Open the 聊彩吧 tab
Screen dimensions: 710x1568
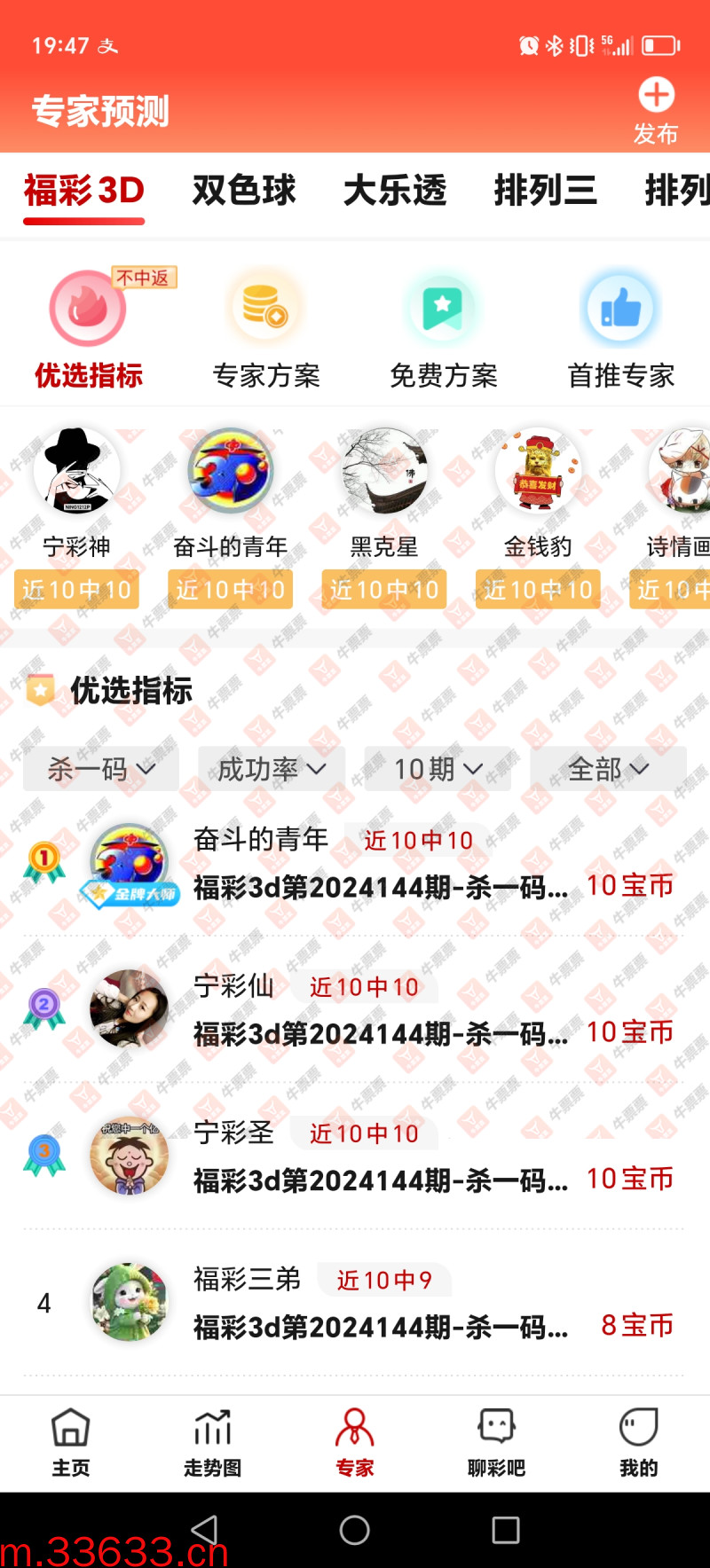(x=496, y=1442)
